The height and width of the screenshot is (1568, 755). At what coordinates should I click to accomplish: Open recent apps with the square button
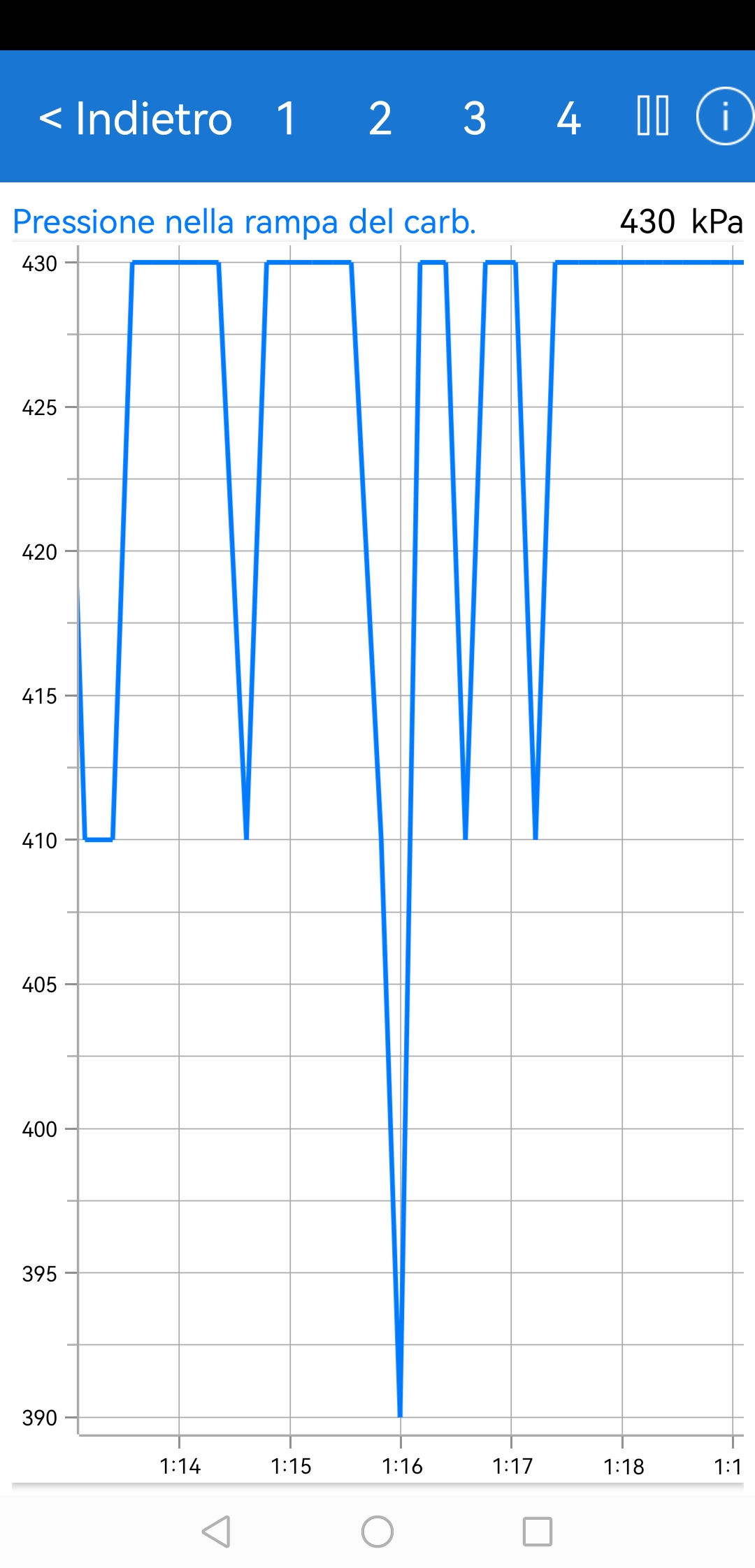pos(538,1532)
